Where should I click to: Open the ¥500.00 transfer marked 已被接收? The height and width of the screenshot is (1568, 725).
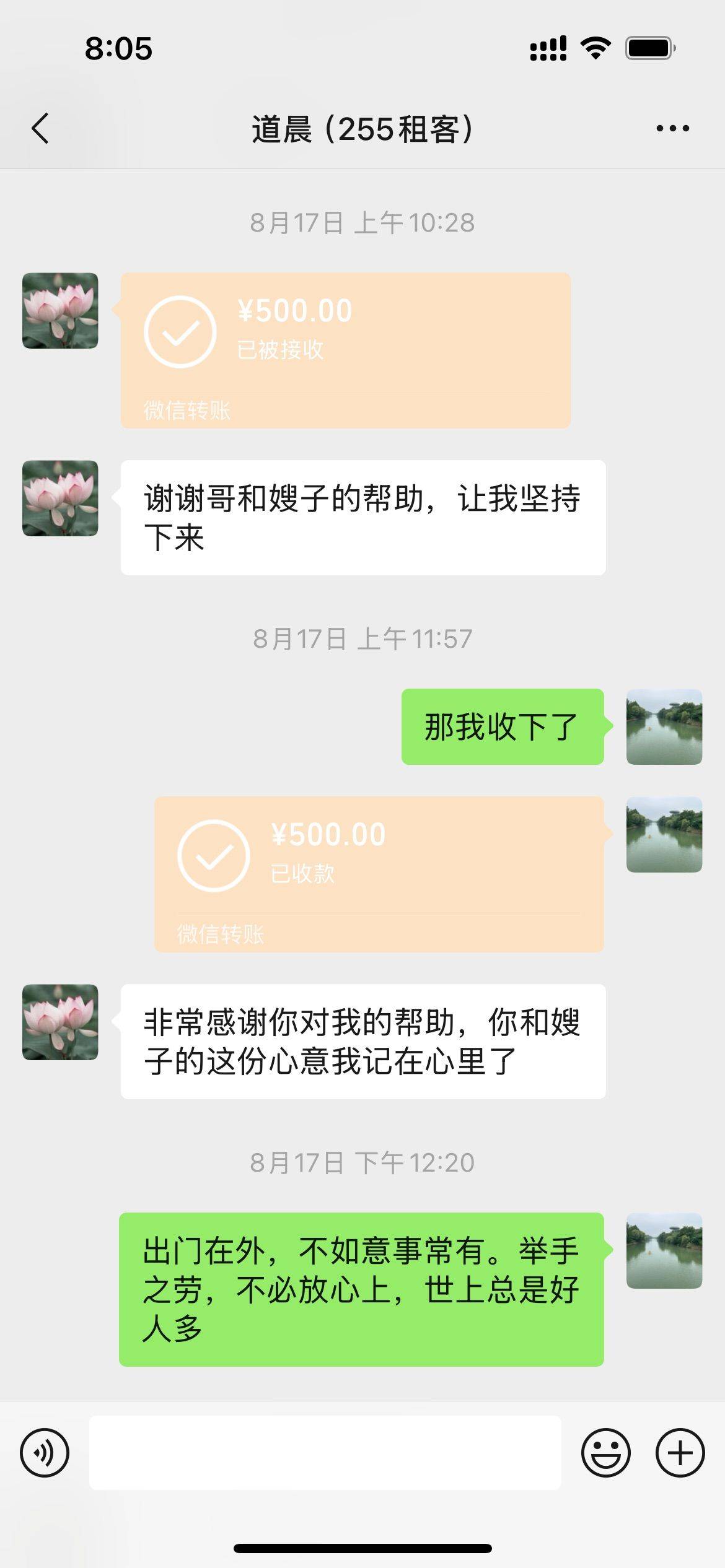[x=345, y=350]
